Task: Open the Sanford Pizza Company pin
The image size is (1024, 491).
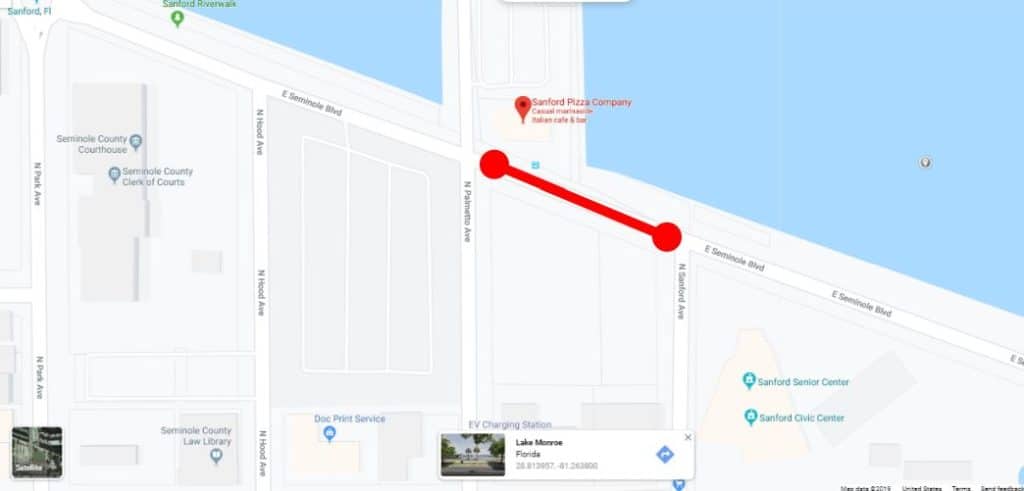Action: click(522, 107)
